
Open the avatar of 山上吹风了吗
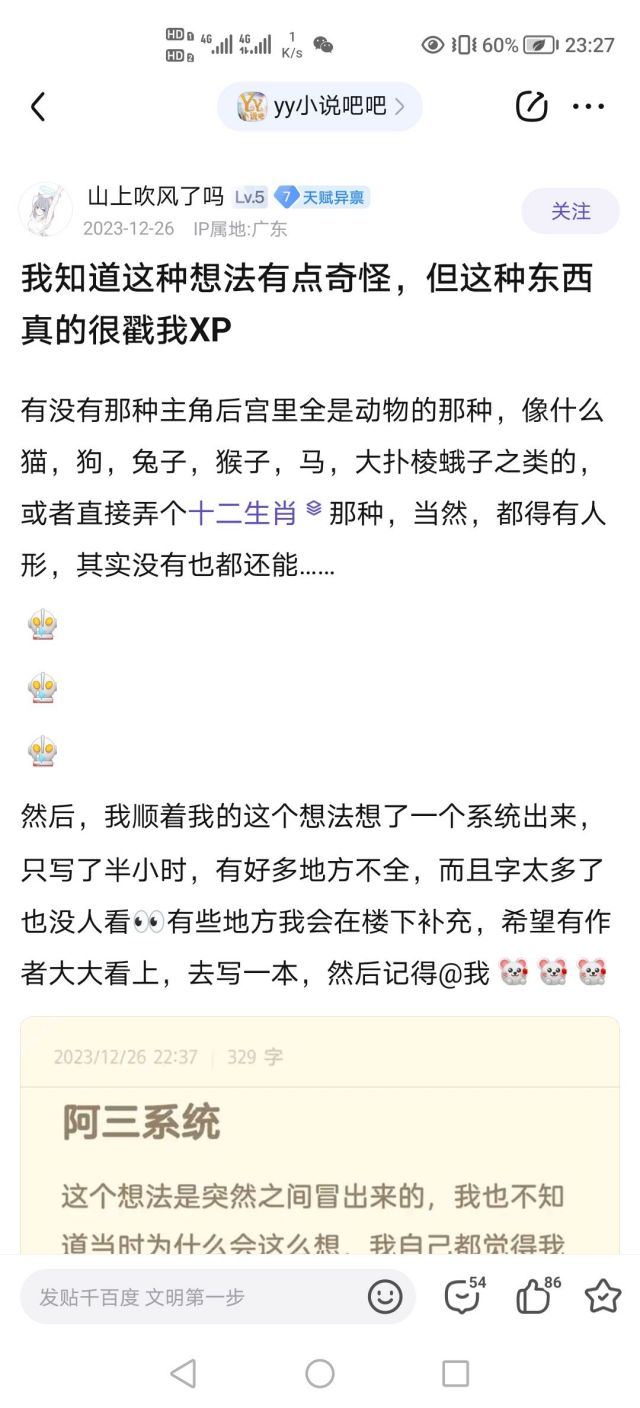(46, 210)
